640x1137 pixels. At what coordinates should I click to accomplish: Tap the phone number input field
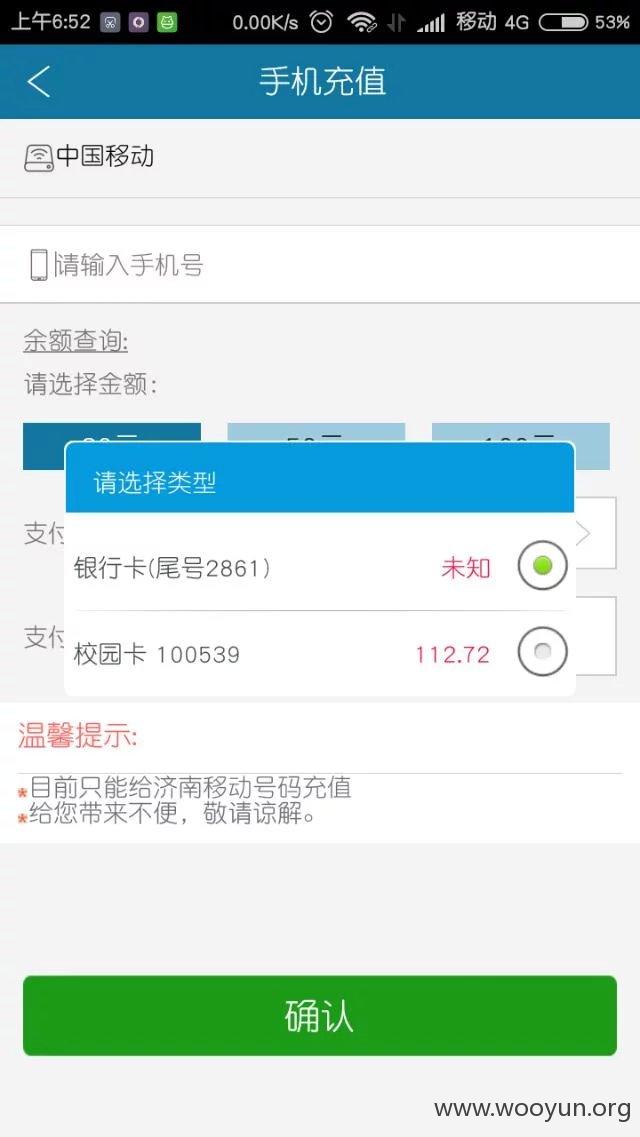coord(320,264)
